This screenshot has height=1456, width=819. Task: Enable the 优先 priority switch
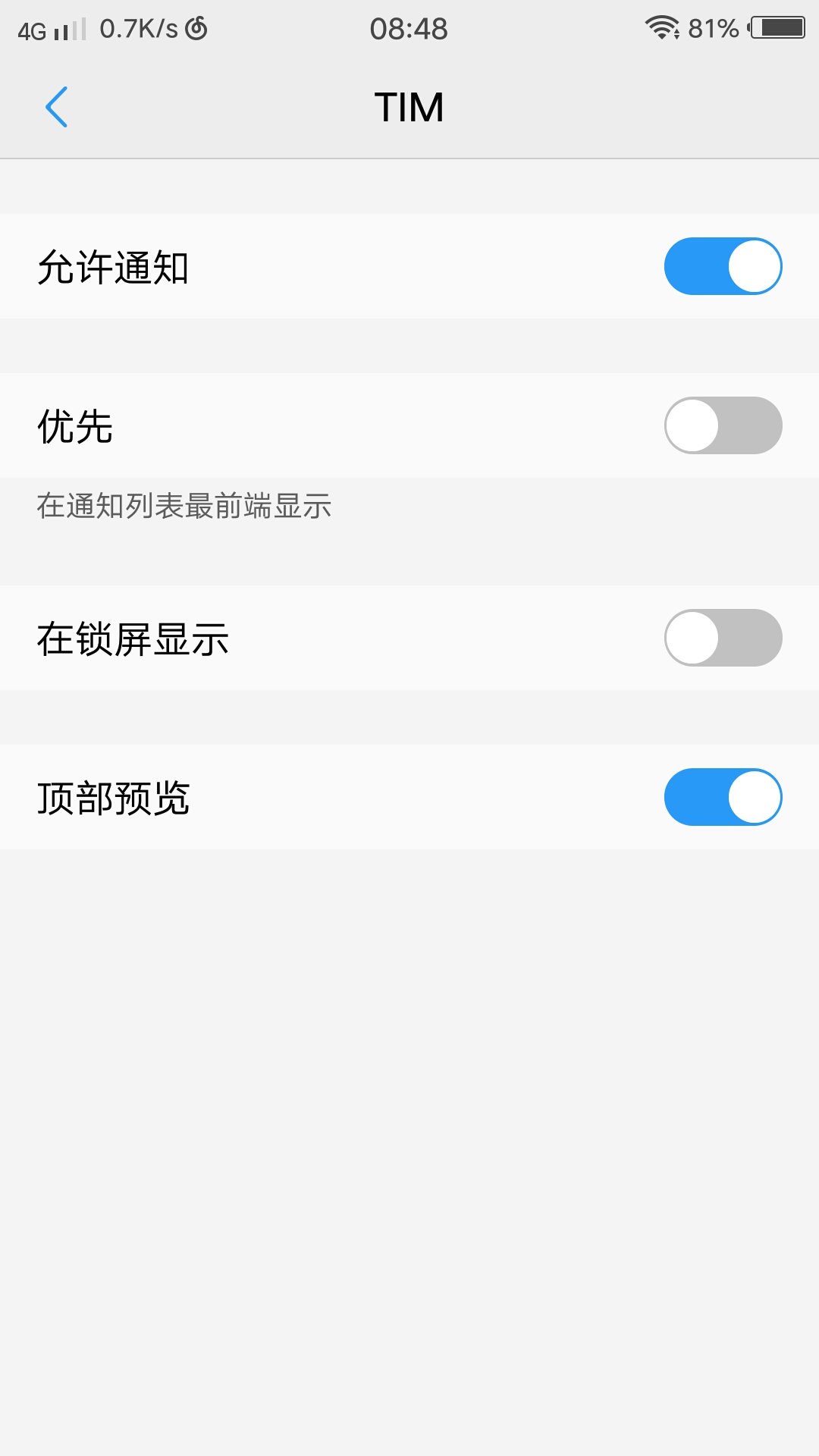pos(722,425)
